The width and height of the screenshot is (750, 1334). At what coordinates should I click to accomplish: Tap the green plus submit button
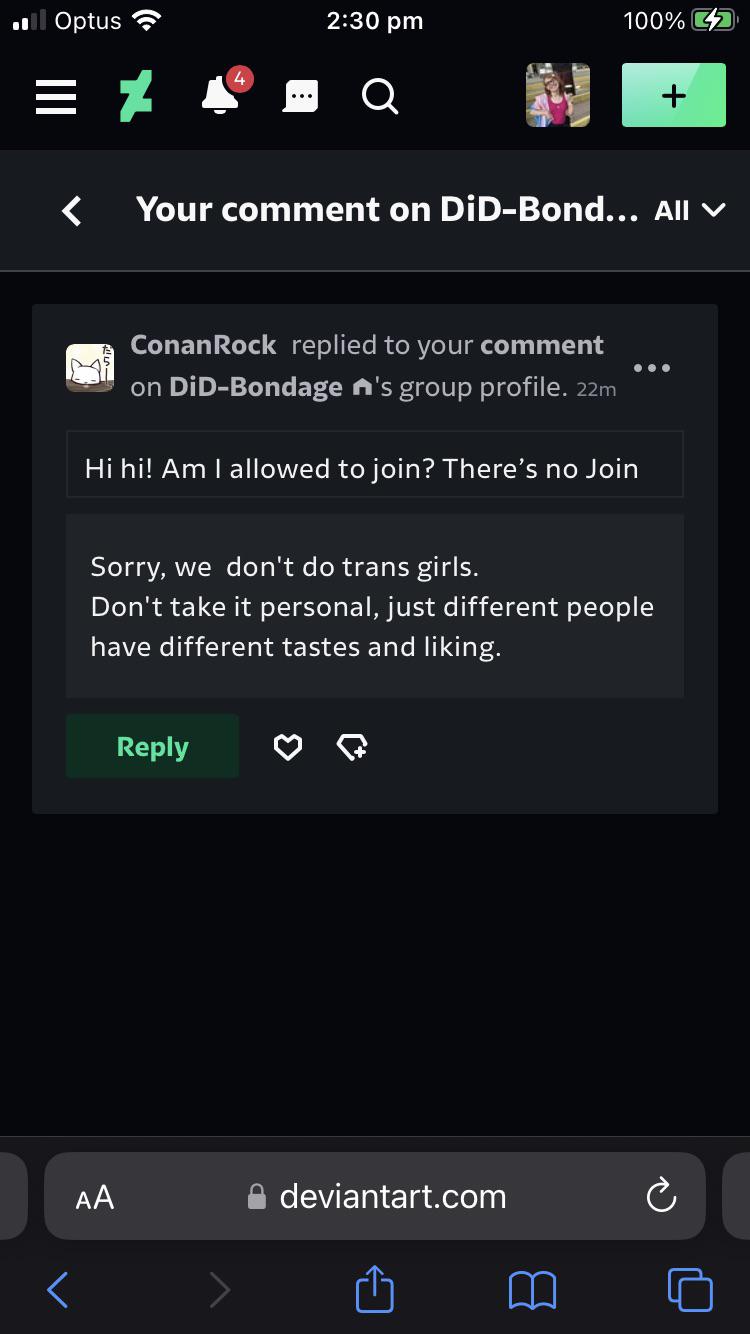click(673, 95)
